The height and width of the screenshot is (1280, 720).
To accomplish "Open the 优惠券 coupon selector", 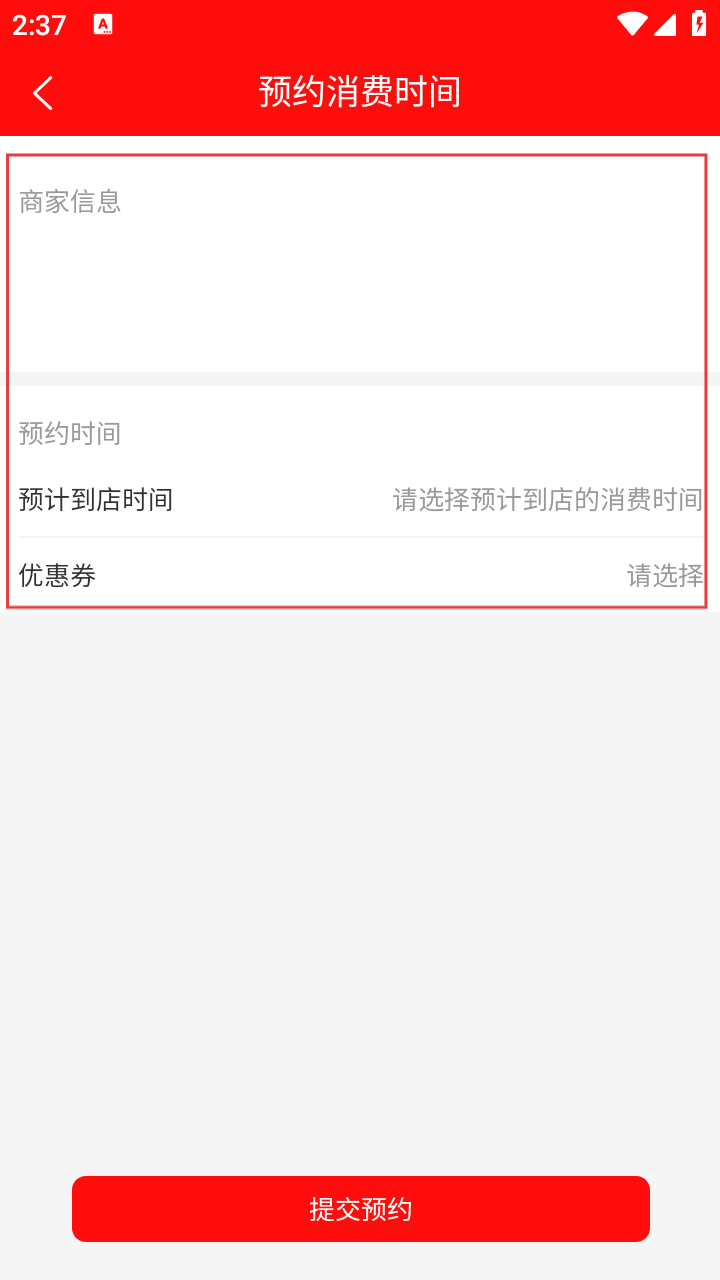I will (360, 575).
